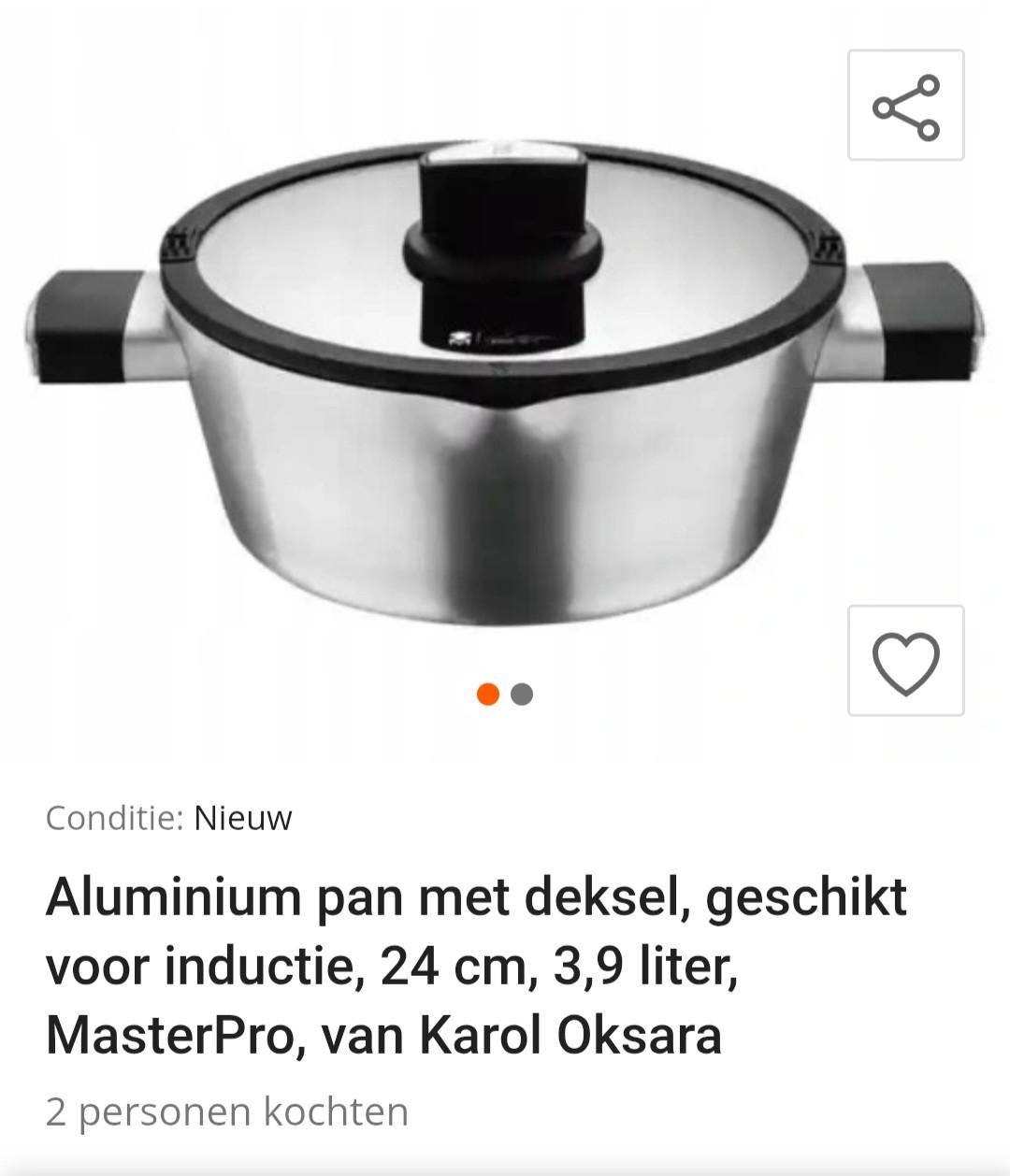The width and height of the screenshot is (1010, 1176).
Task: Save listing using heart outline icon
Action: tap(904, 664)
